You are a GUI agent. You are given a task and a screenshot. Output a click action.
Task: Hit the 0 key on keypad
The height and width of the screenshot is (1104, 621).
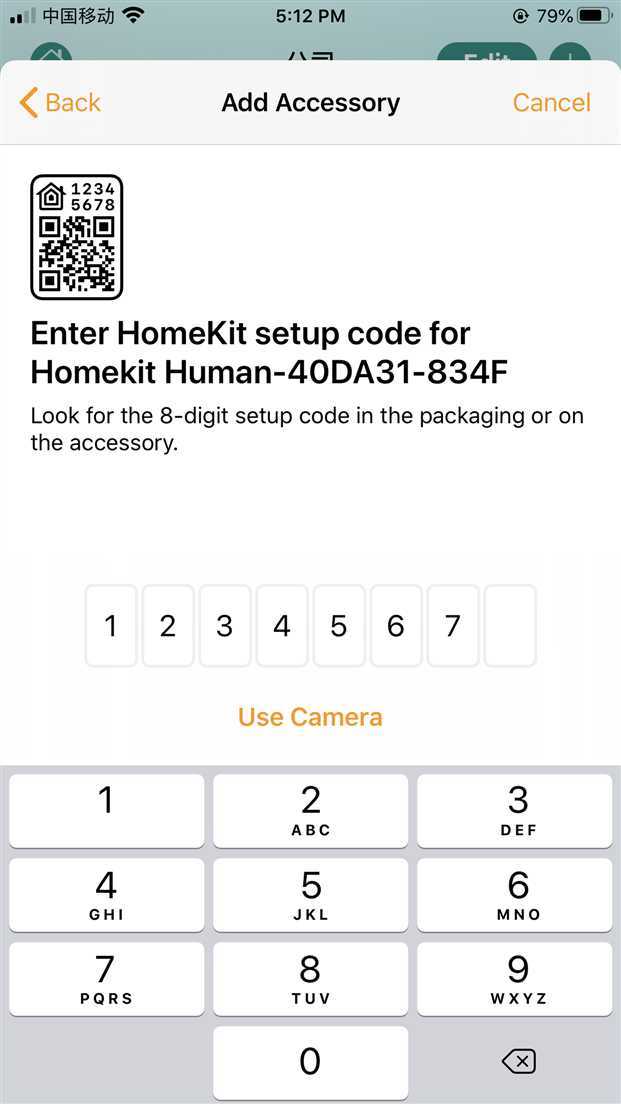point(310,1062)
